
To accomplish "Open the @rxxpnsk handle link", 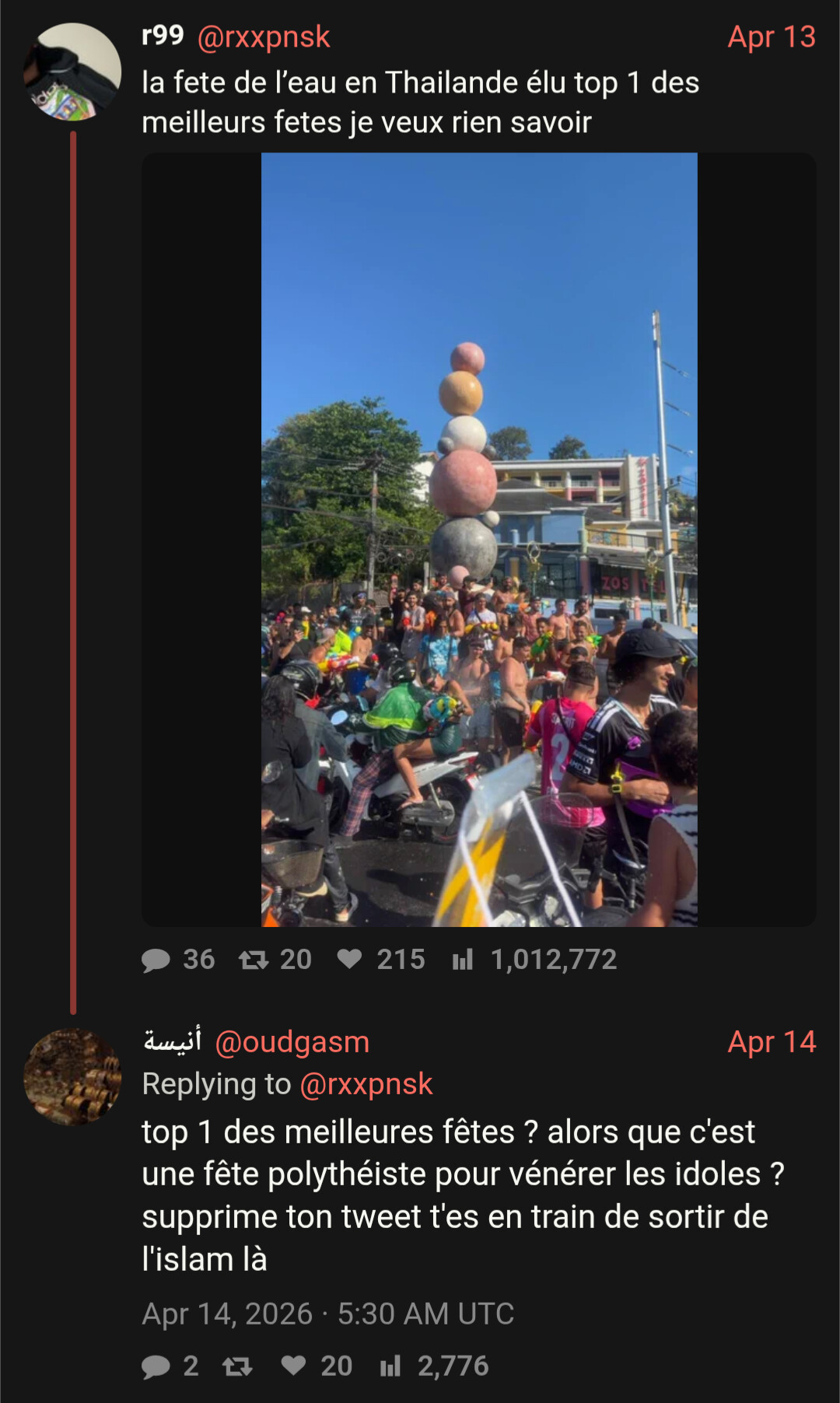I will pos(264,37).
